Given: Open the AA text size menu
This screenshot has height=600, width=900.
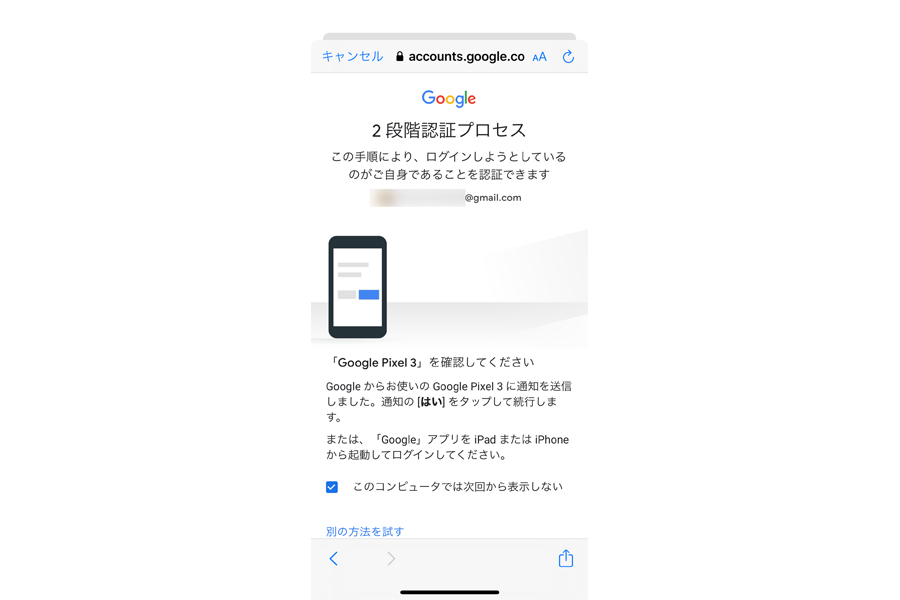Looking at the screenshot, I should pos(539,57).
